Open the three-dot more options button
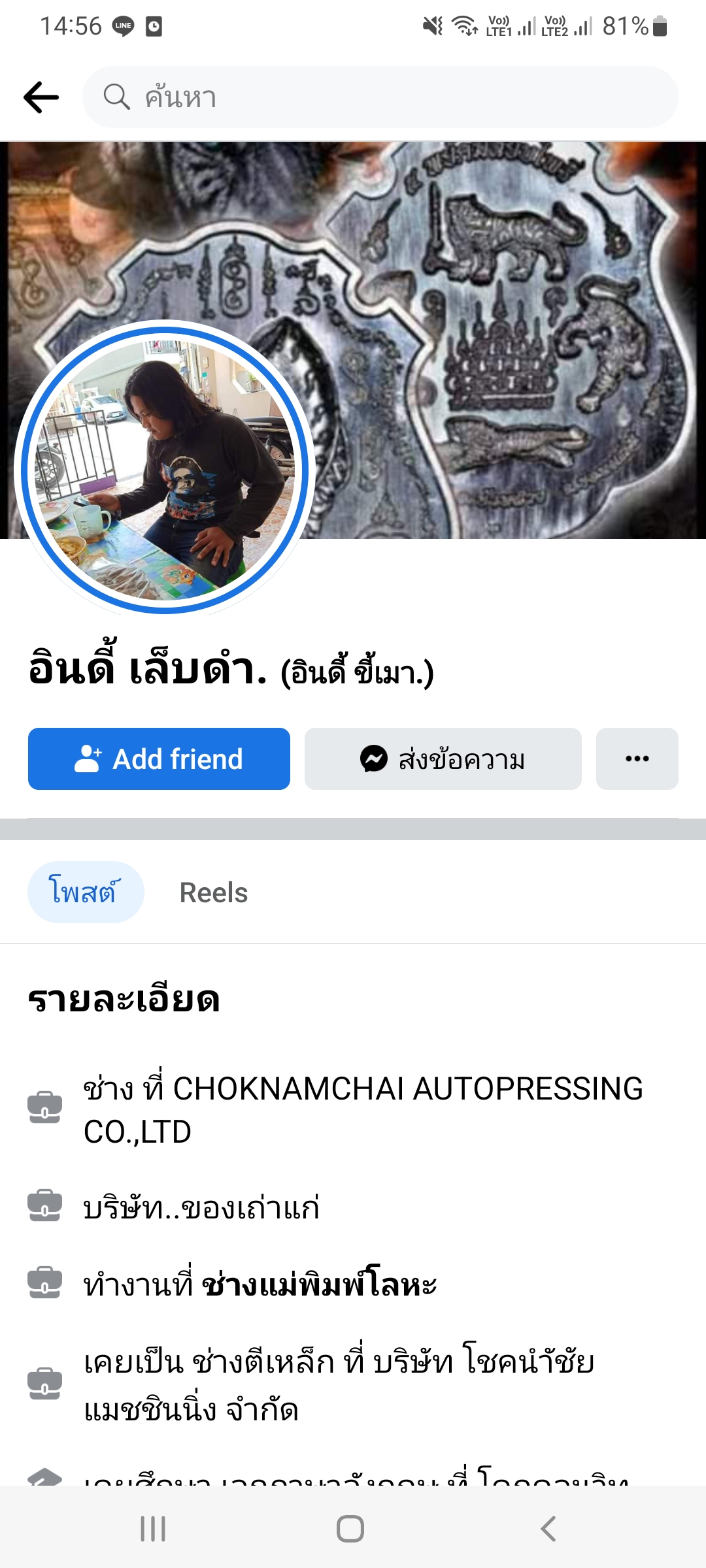The width and height of the screenshot is (706, 1568). coord(637,759)
